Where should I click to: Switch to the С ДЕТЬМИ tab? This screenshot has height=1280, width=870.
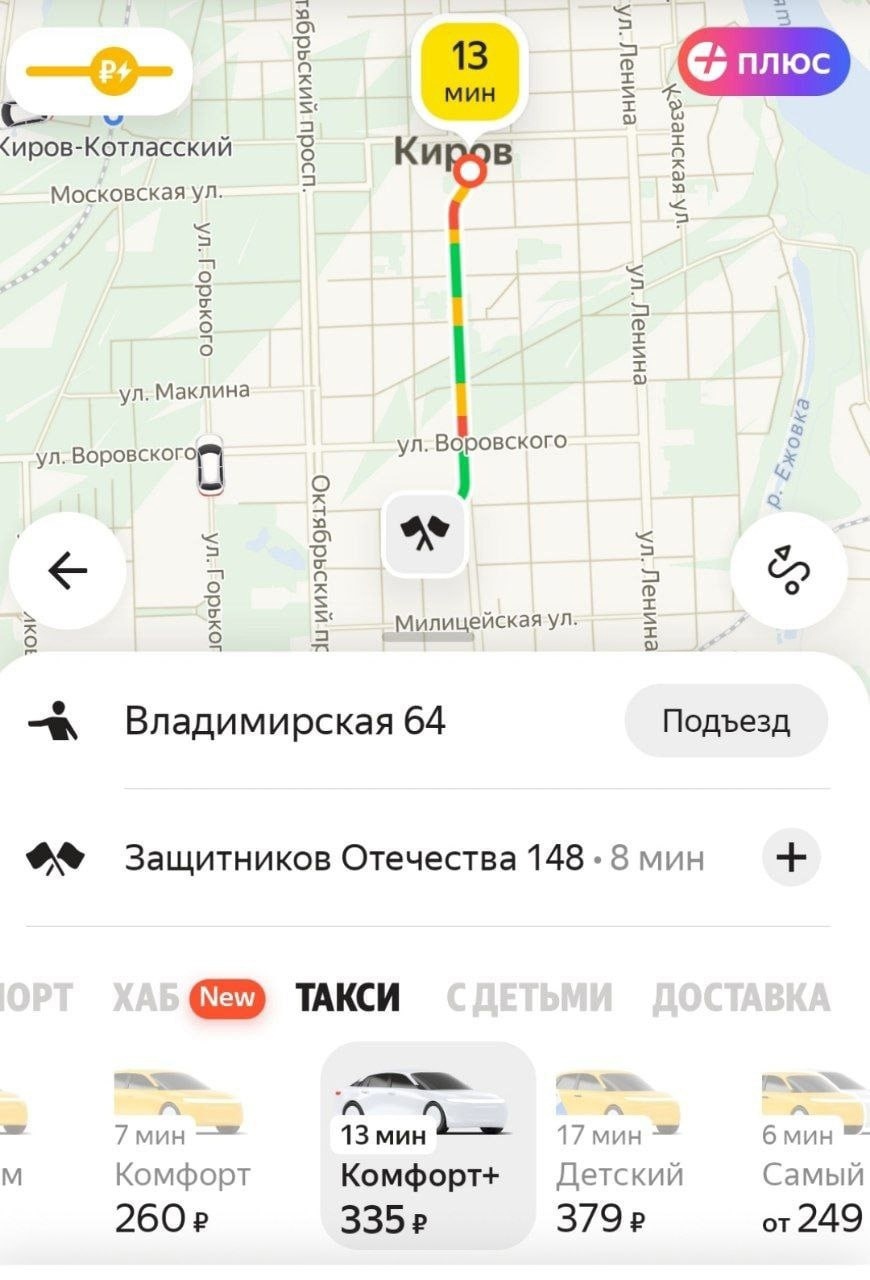point(529,997)
